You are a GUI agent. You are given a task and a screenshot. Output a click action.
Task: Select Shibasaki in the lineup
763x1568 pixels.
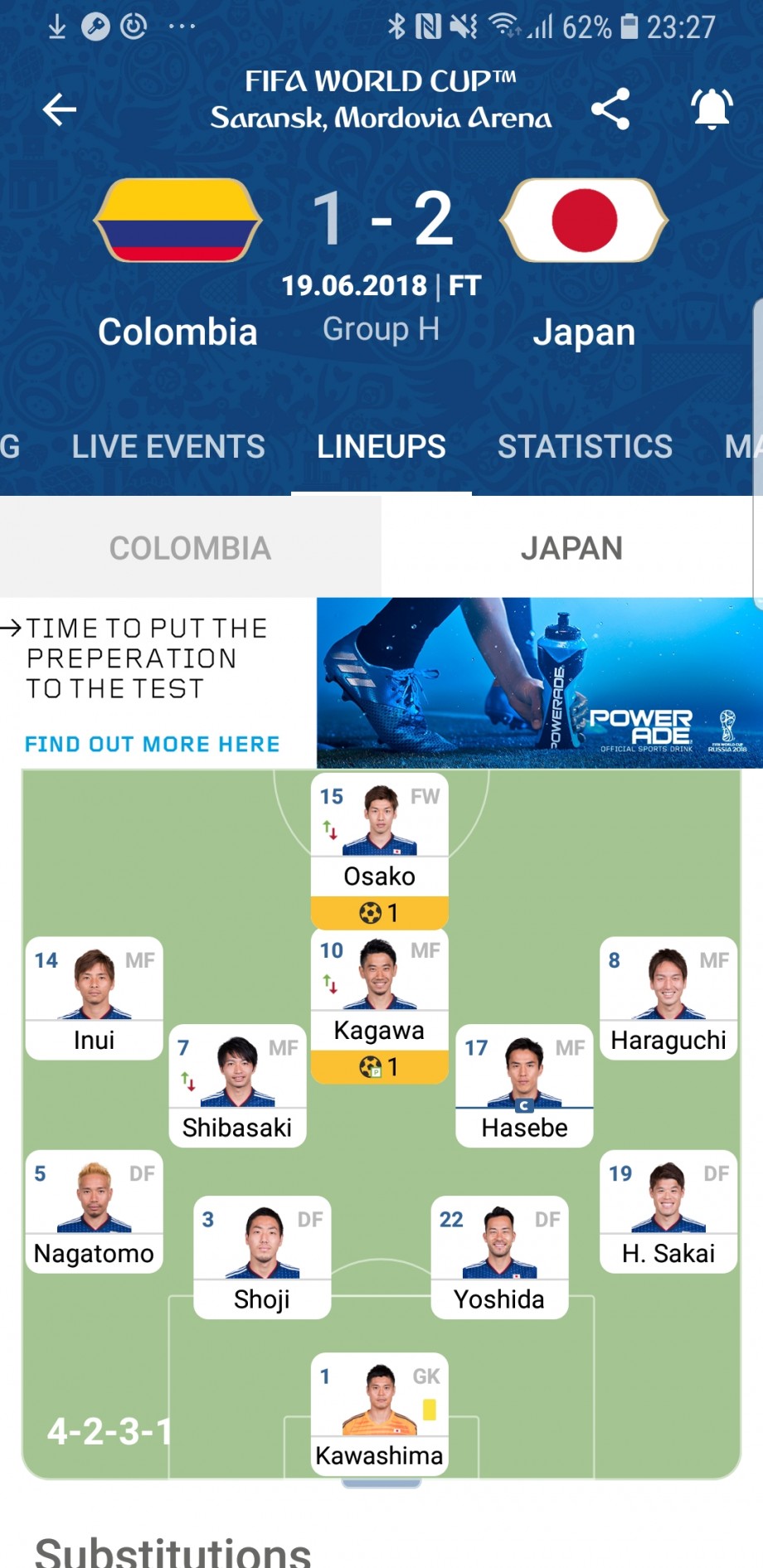pos(237,1086)
